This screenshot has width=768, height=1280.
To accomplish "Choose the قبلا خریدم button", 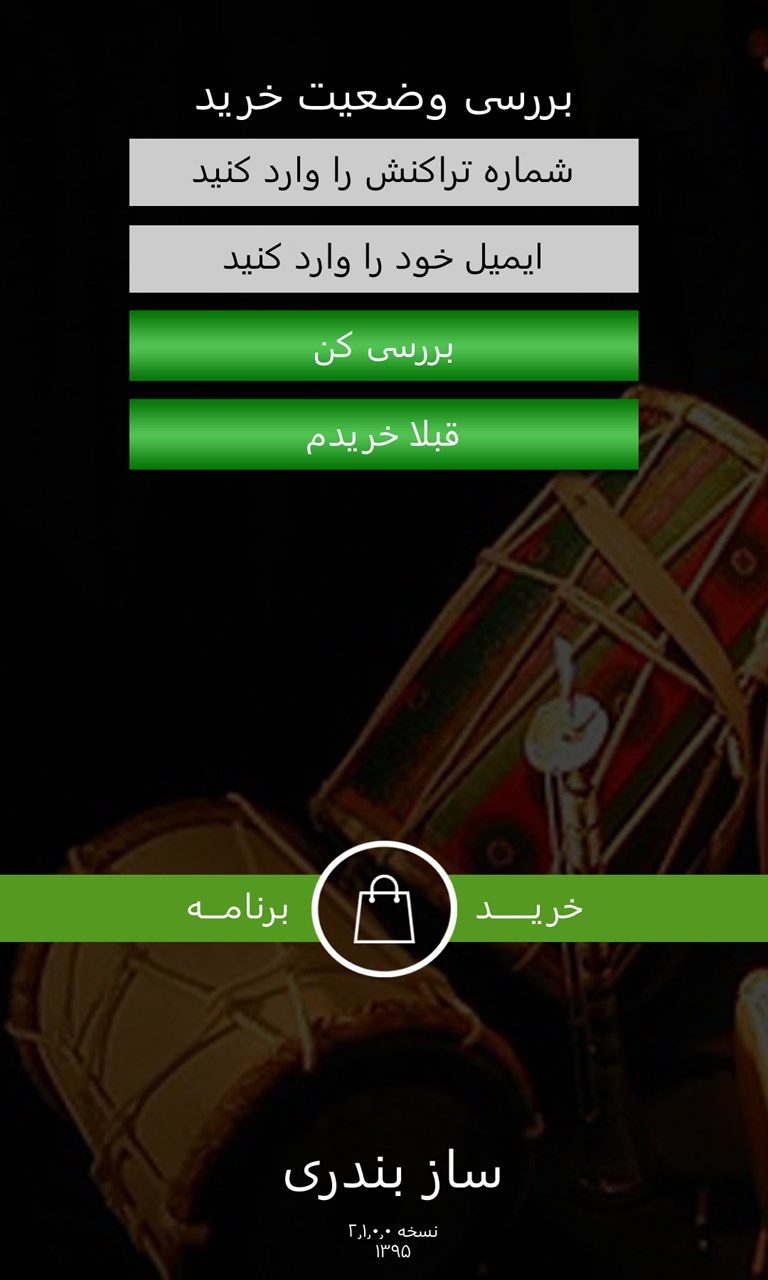I will click(x=383, y=434).
